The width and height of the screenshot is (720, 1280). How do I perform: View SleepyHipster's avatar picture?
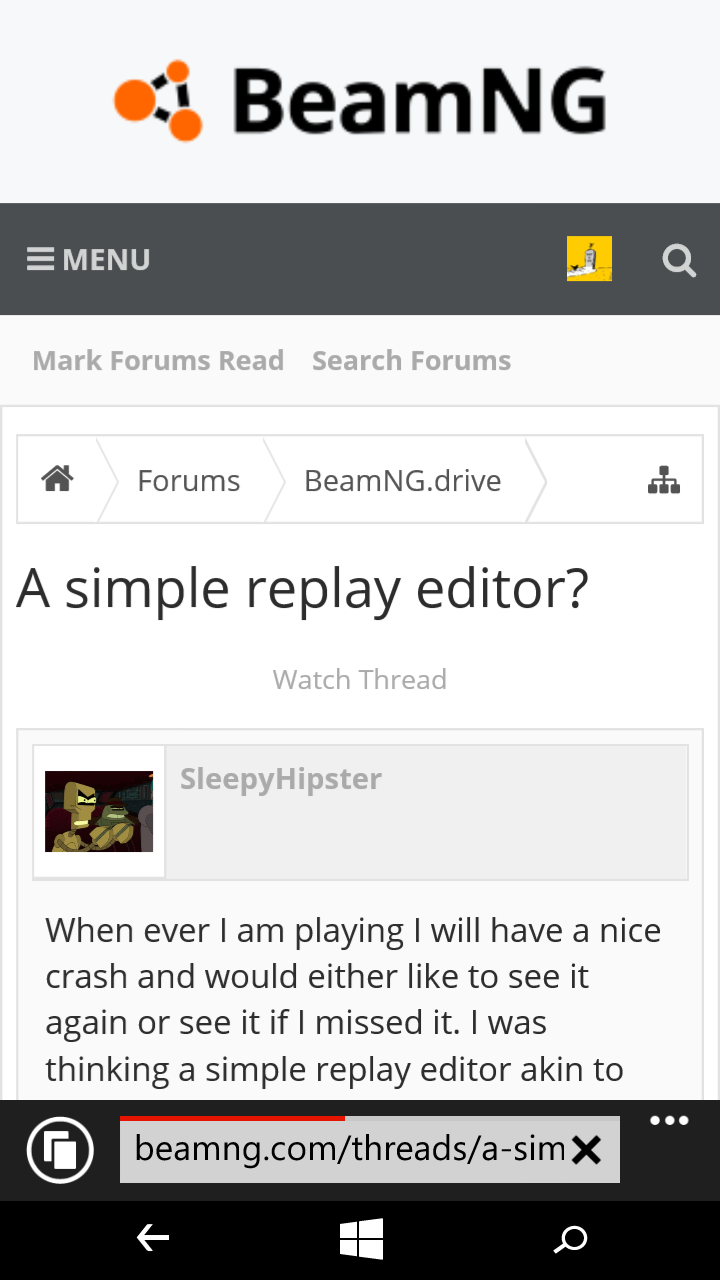click(x=99, y=811)
